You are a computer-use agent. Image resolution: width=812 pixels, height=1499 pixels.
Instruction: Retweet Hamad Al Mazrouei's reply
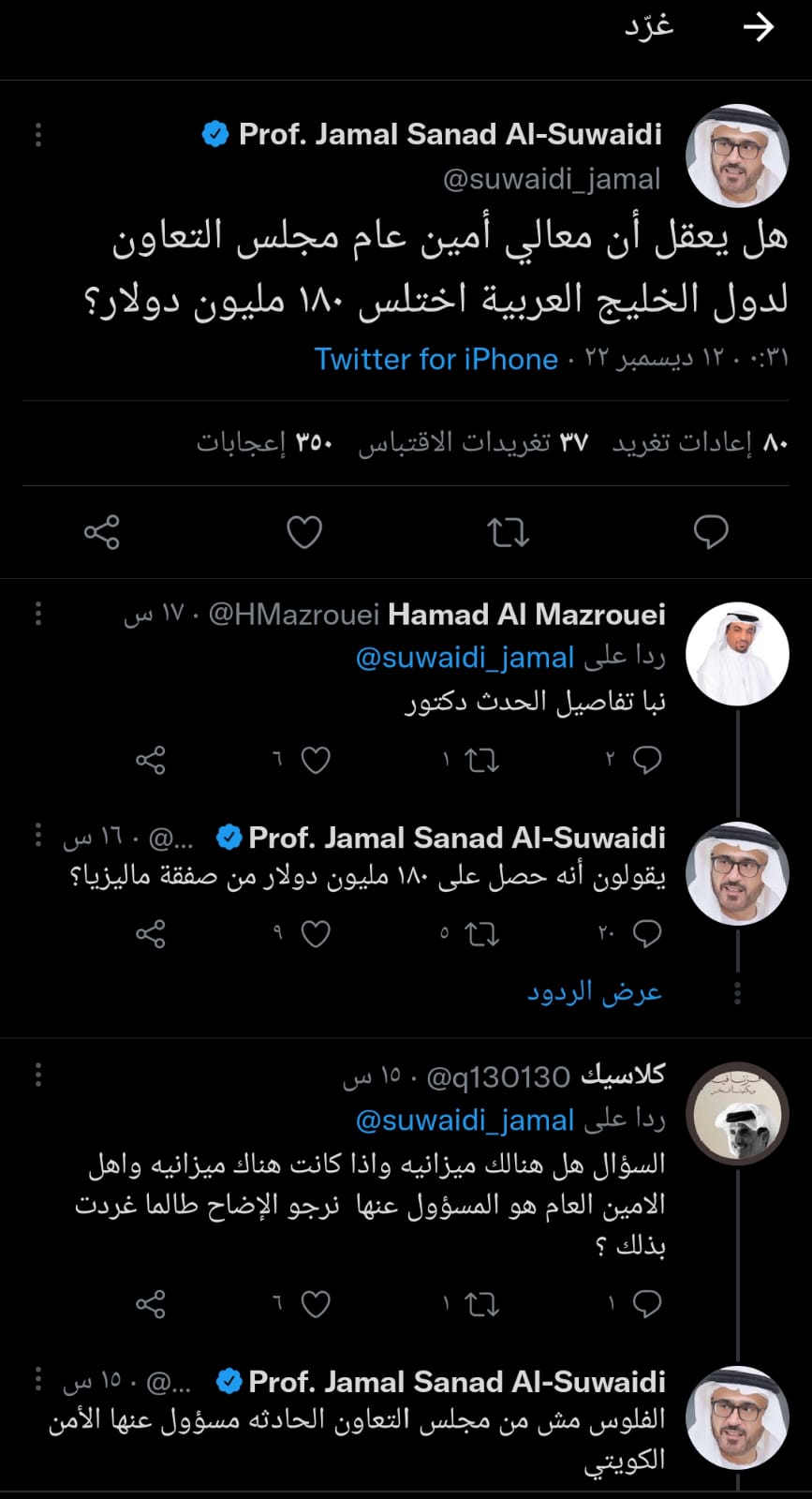click(481, 760)
